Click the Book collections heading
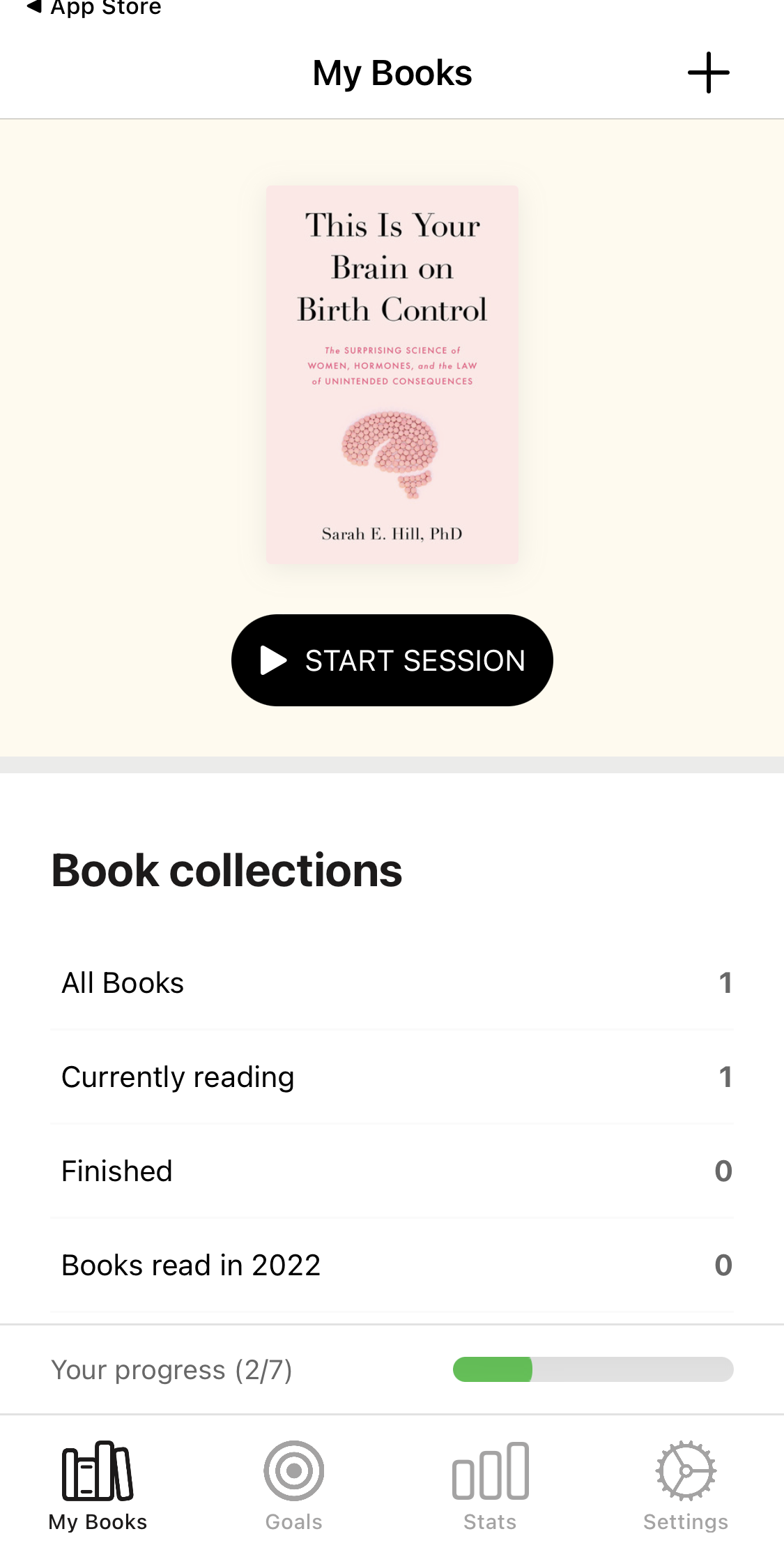The image size is (784, 1543). [x=226, y=869]
